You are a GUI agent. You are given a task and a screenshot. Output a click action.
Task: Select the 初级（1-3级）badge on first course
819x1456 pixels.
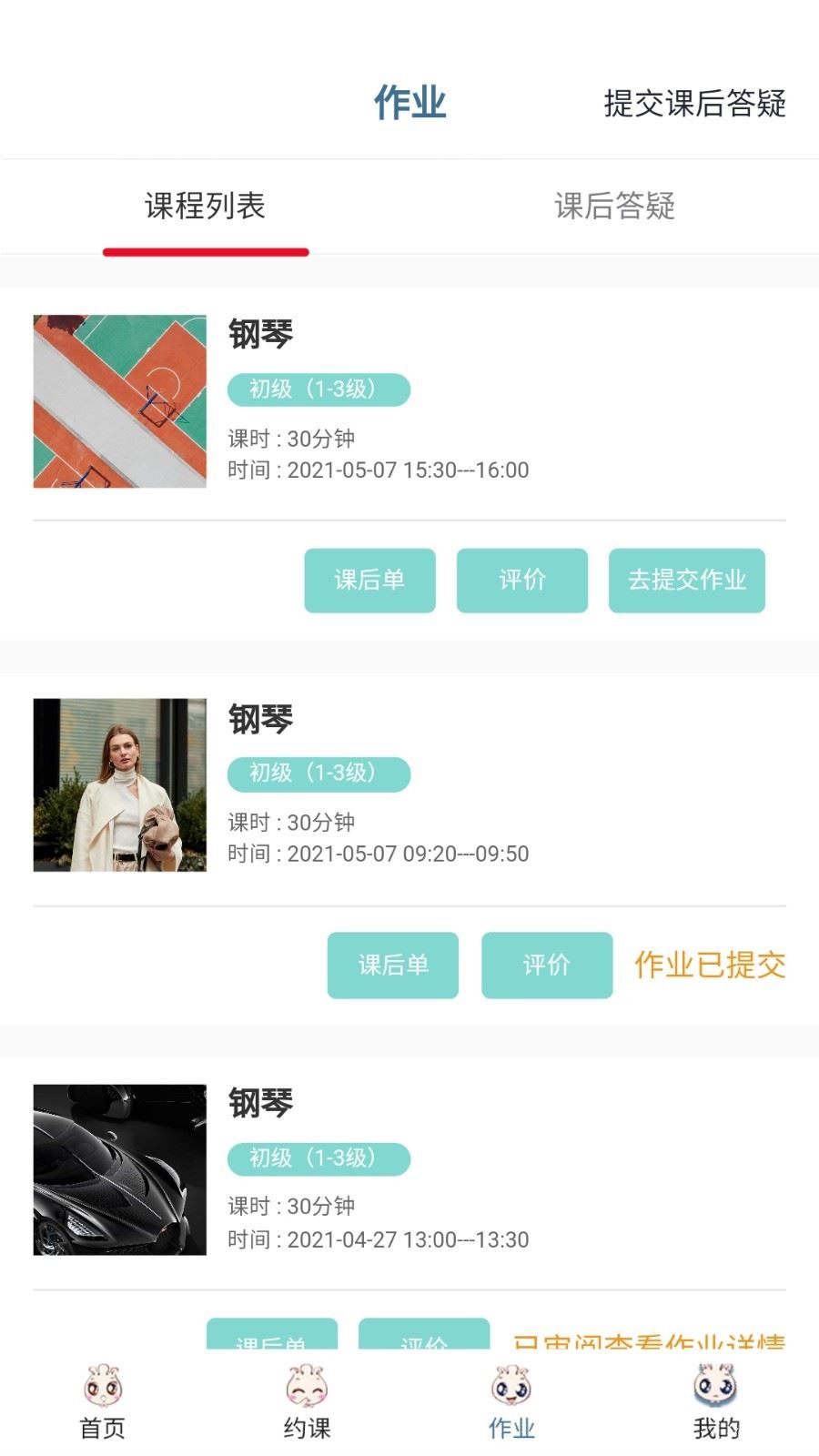coord(318,389)
